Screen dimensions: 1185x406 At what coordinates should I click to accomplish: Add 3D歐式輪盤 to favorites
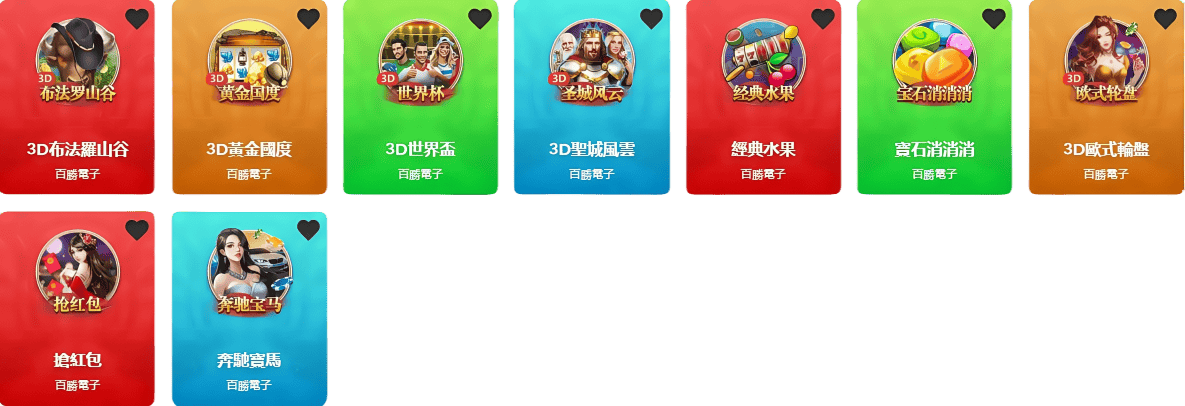coord(1165,19)
